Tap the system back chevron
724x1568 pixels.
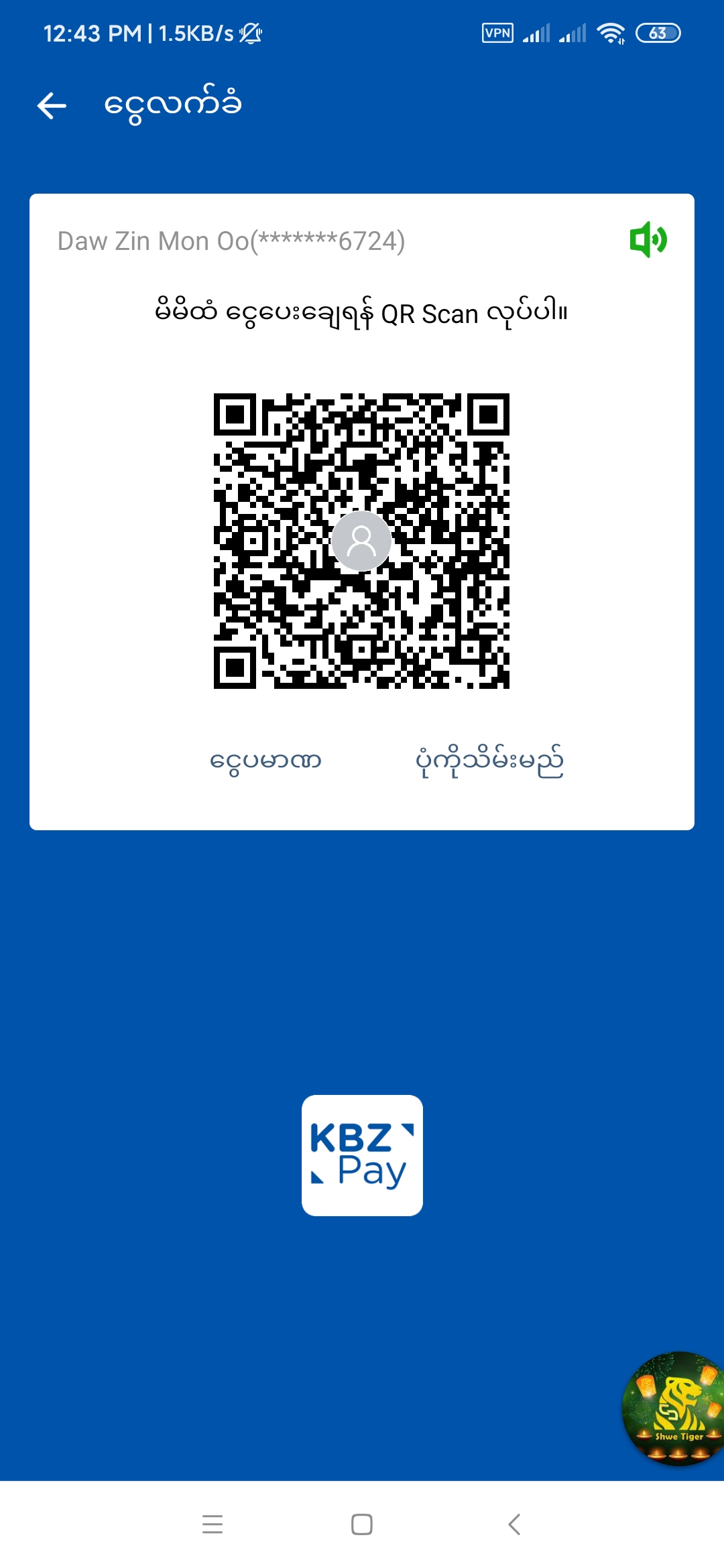click(x=514, y=1524)
